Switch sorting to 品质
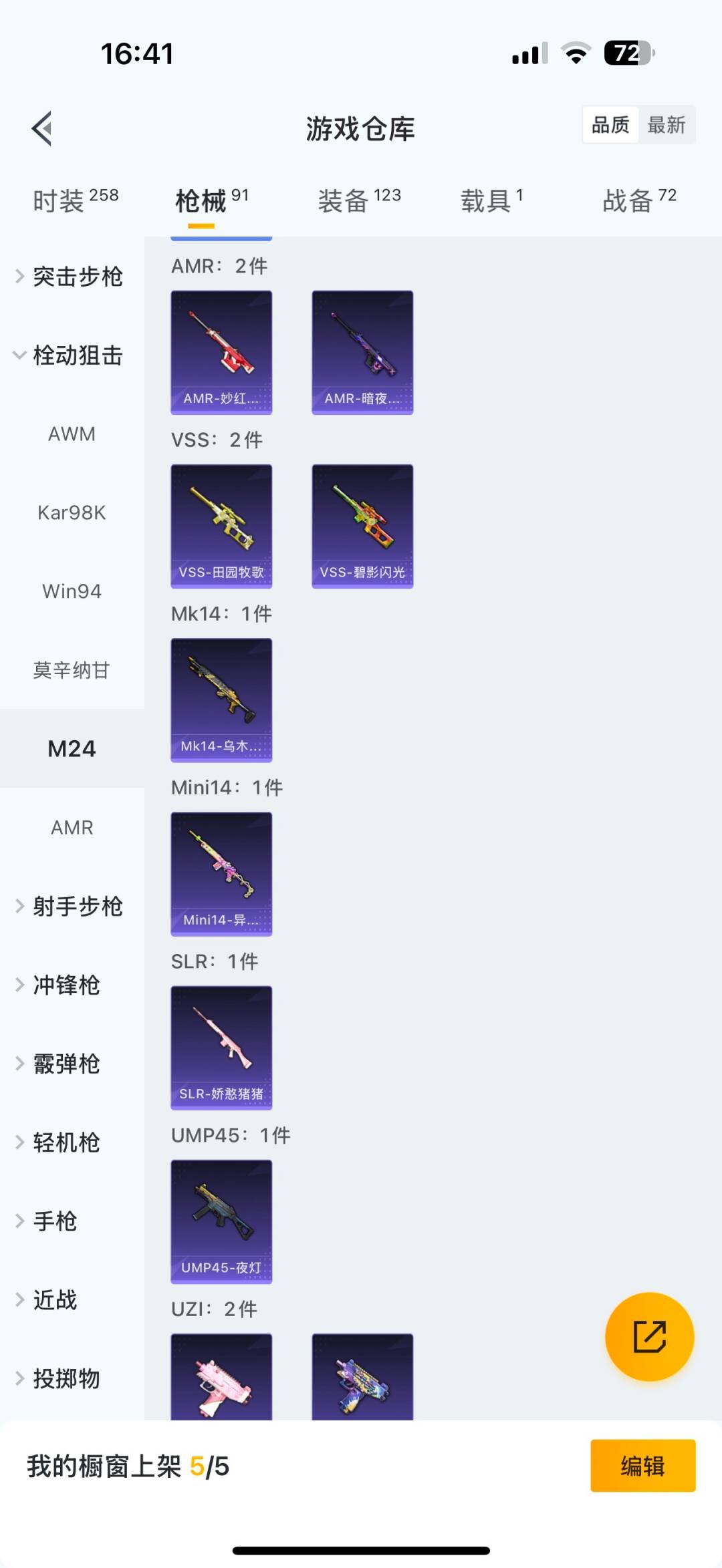Image resolution: width=722 pixels, height=1568 pixels. 609,124
